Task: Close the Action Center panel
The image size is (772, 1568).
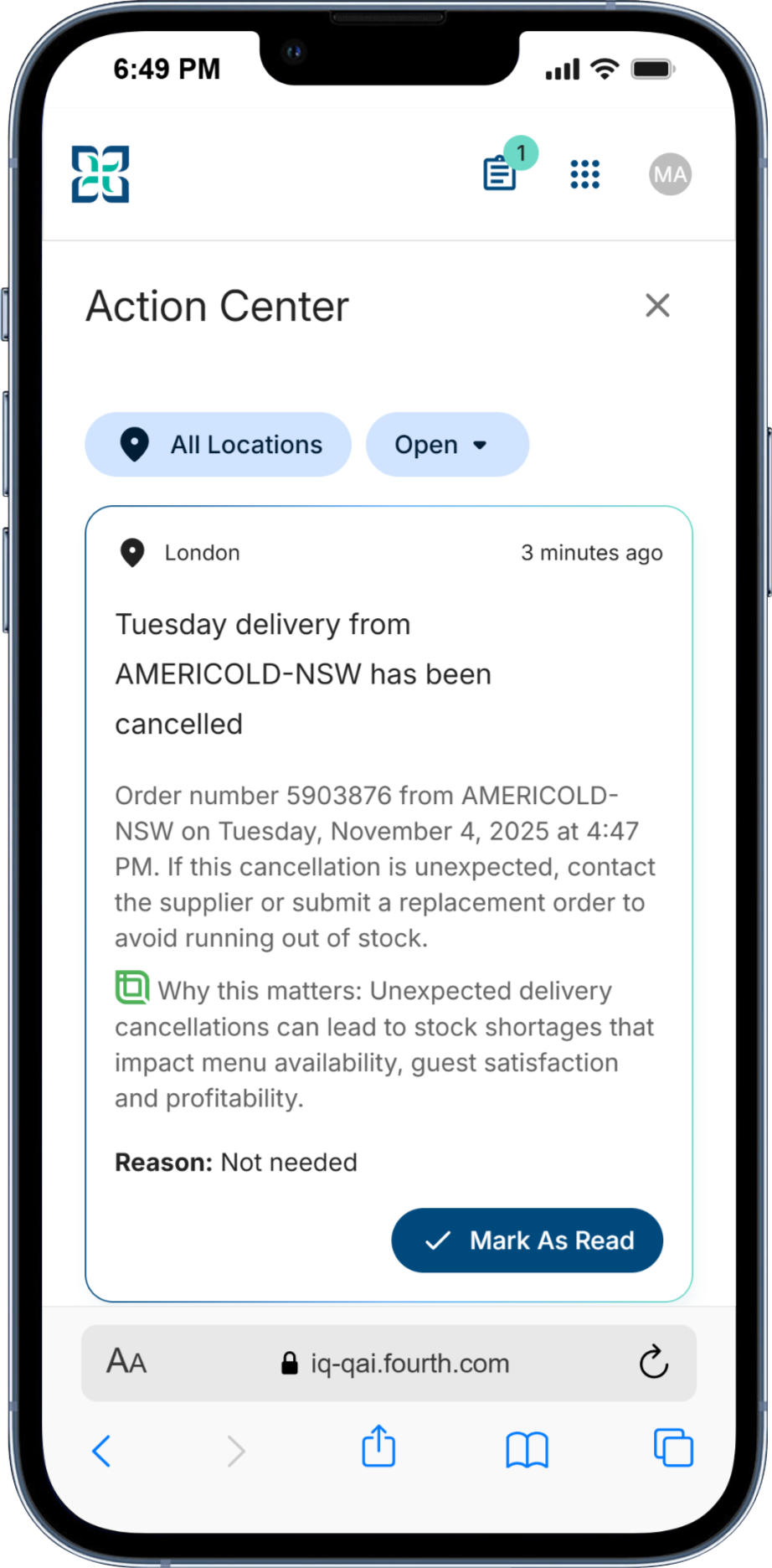Action: pyautogui.click(x=657, y=306)
